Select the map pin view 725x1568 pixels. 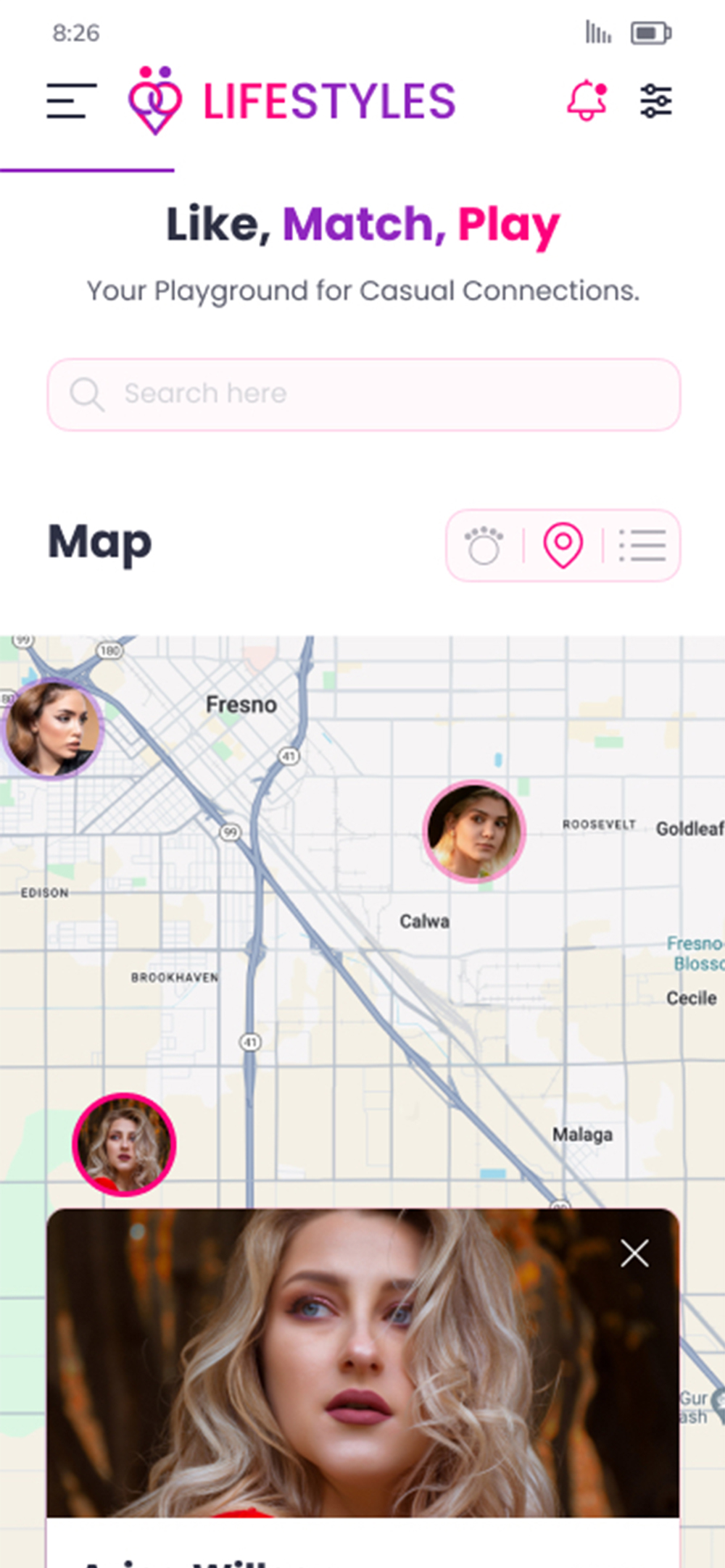tap(563, 546)
